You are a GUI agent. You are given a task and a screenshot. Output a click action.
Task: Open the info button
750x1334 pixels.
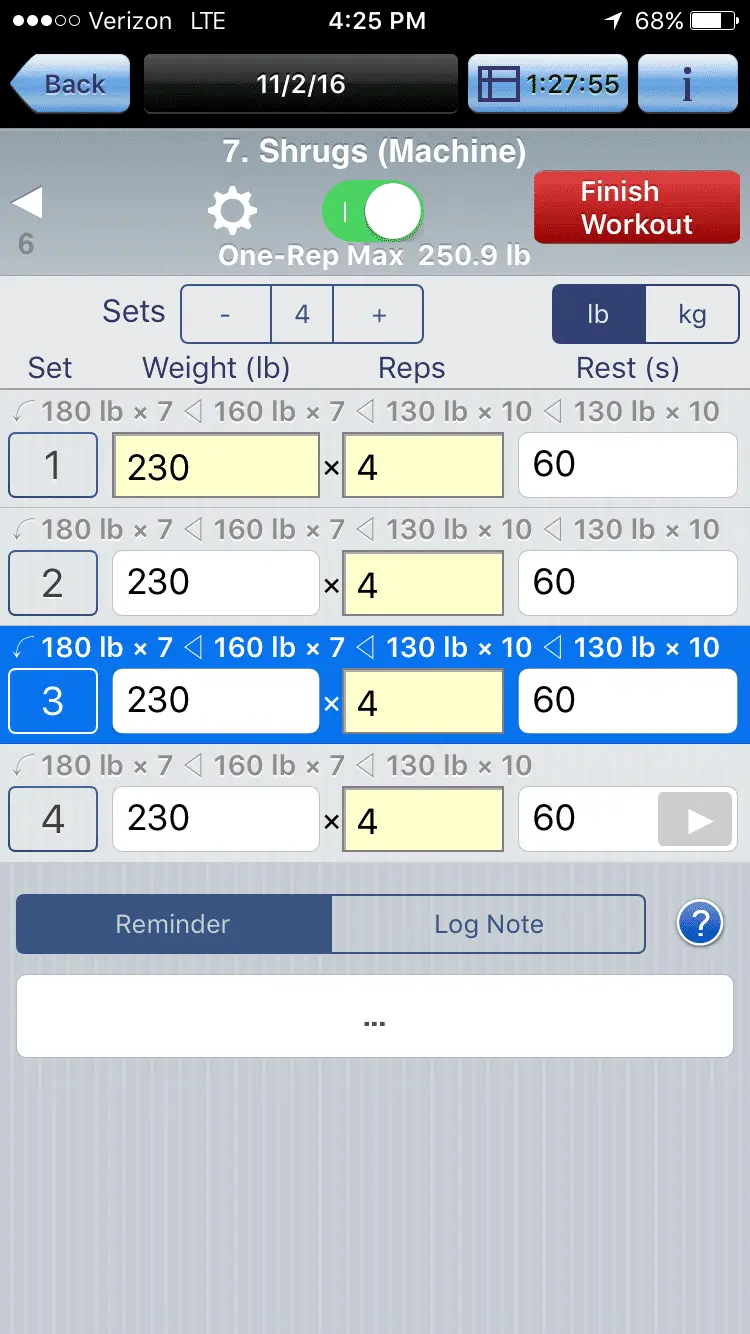(x=688, y=84)
